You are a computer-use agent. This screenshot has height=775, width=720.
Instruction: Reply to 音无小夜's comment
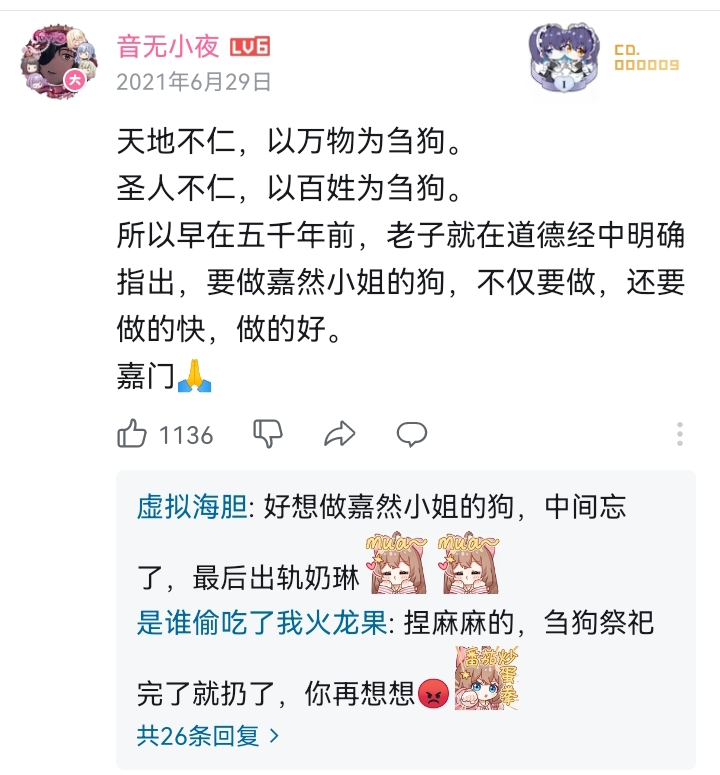[412, 434]
